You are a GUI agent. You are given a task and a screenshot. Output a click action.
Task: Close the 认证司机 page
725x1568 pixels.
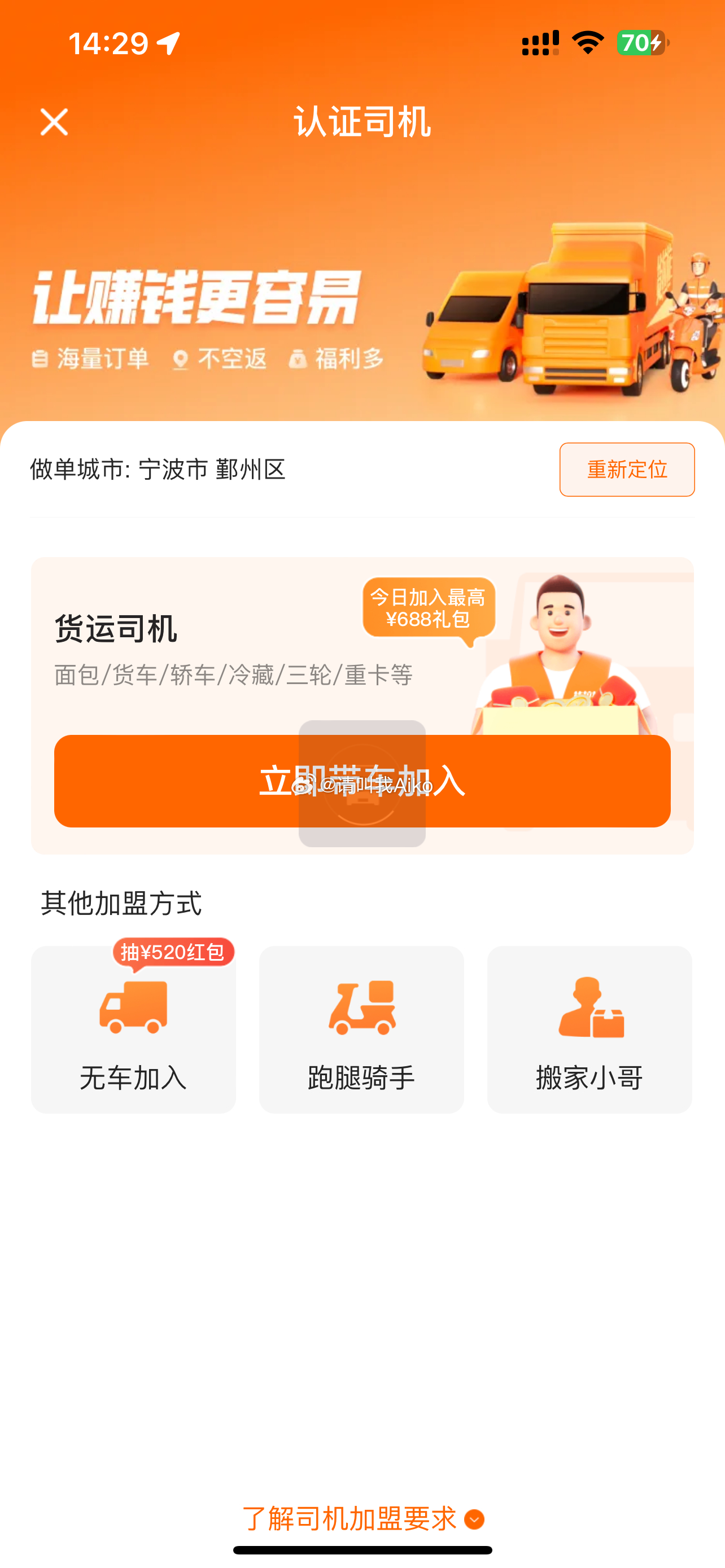tap(54, 122)
